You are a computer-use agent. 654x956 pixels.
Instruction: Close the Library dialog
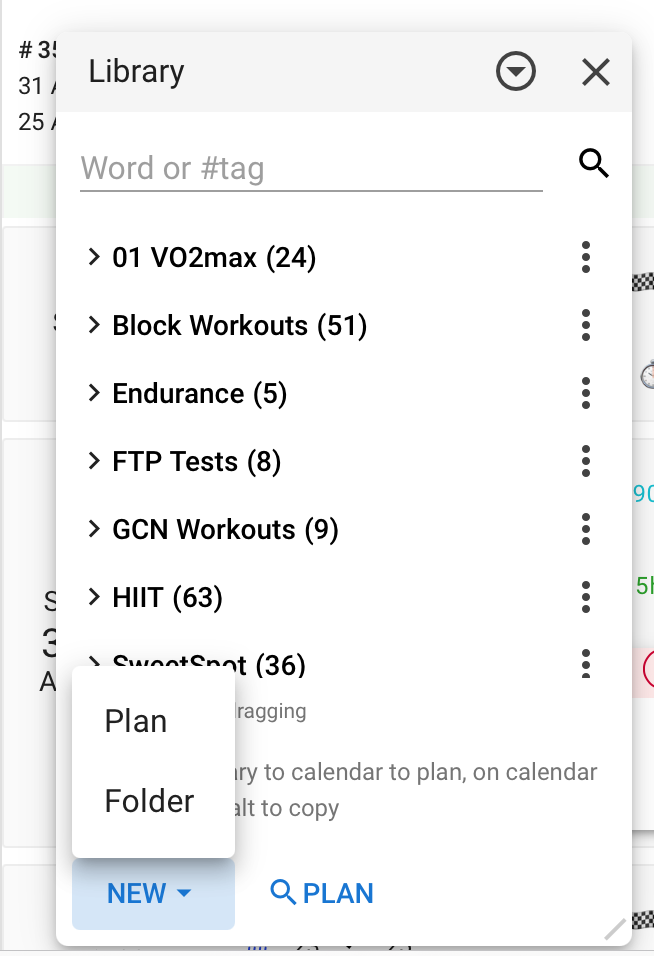[595, 72]
